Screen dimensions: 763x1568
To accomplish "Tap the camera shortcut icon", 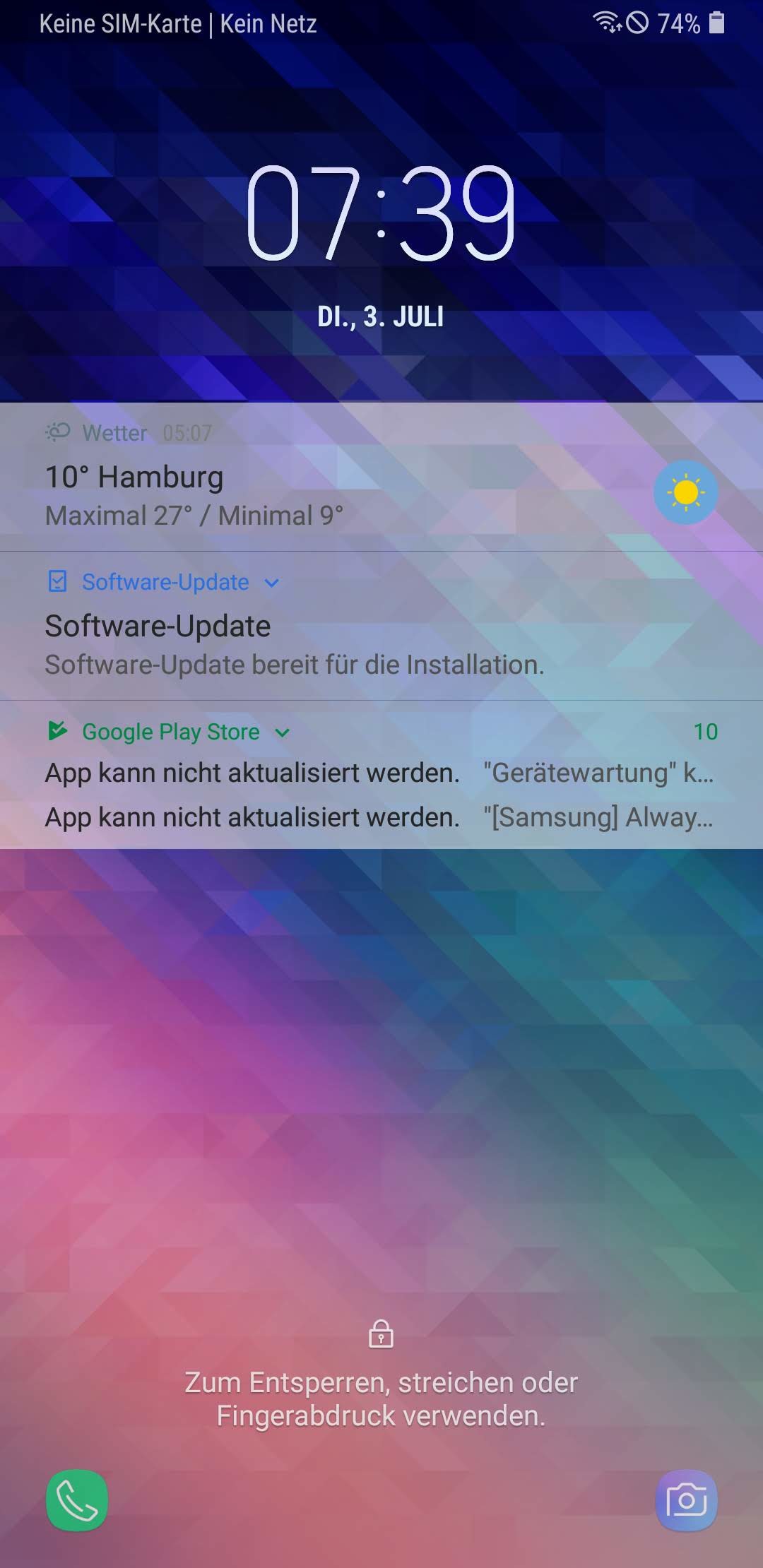I will tap(686, 1500).
